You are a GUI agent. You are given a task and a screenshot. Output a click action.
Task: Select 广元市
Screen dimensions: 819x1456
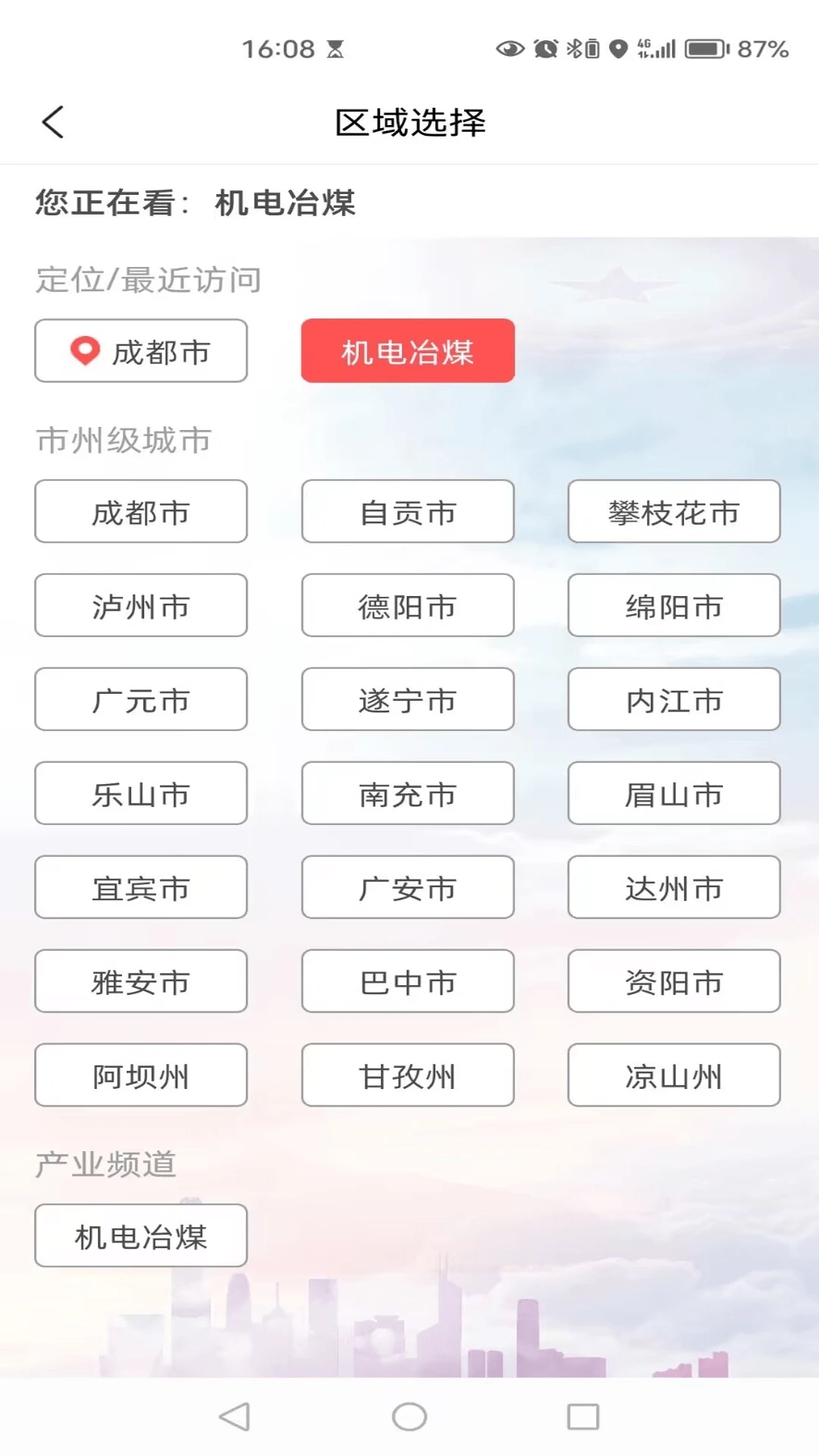coord(140,700)
